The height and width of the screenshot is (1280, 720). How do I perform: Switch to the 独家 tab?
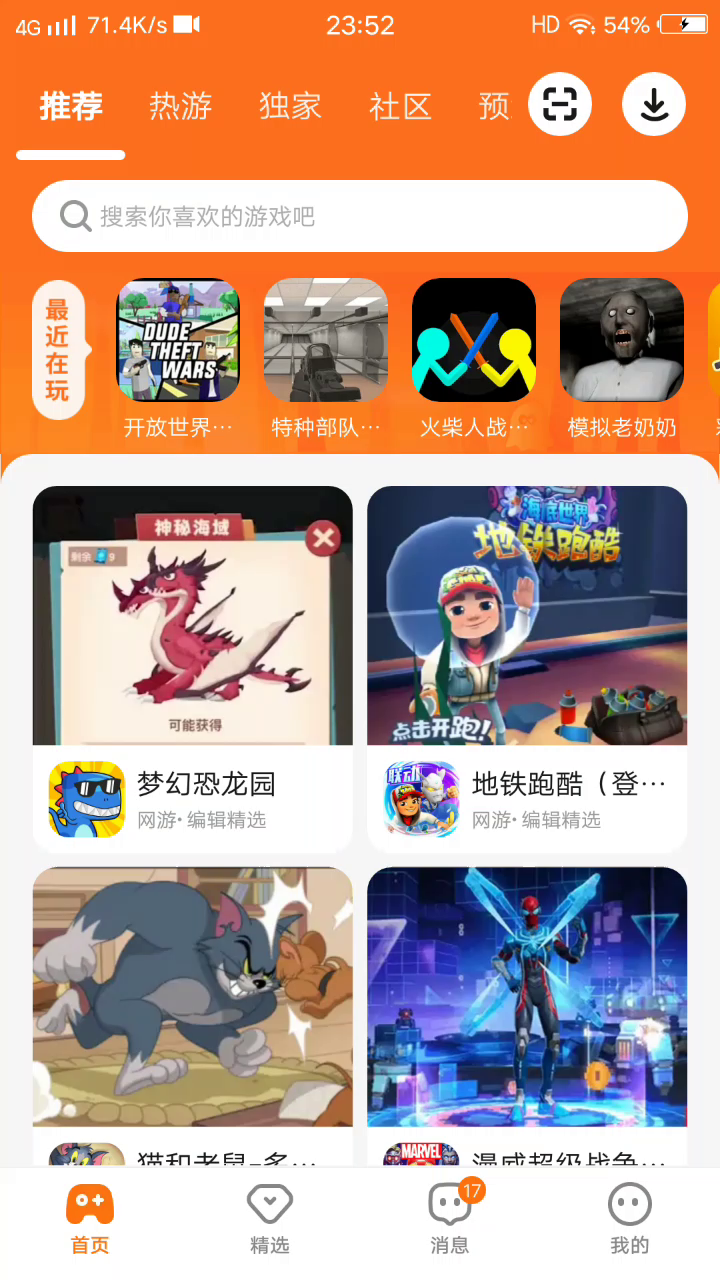tap(290, 106)
